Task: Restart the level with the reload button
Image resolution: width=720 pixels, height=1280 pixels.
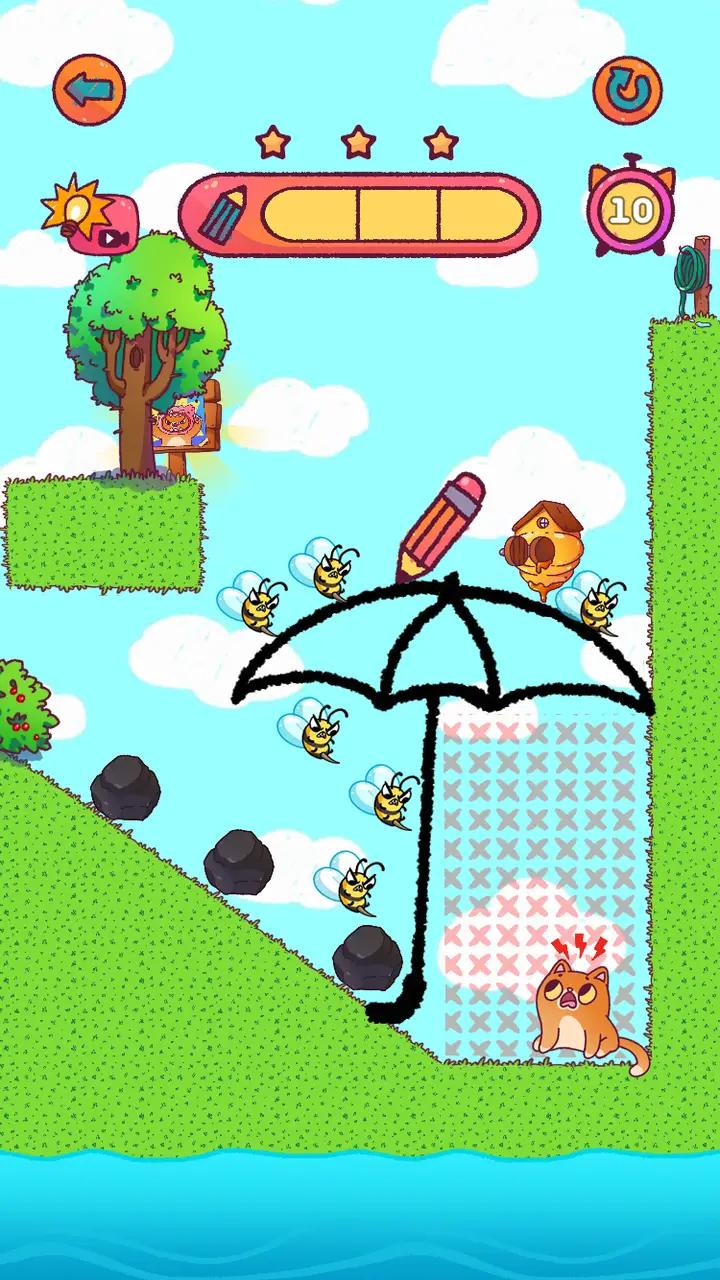Action: (x=628, y=90)
